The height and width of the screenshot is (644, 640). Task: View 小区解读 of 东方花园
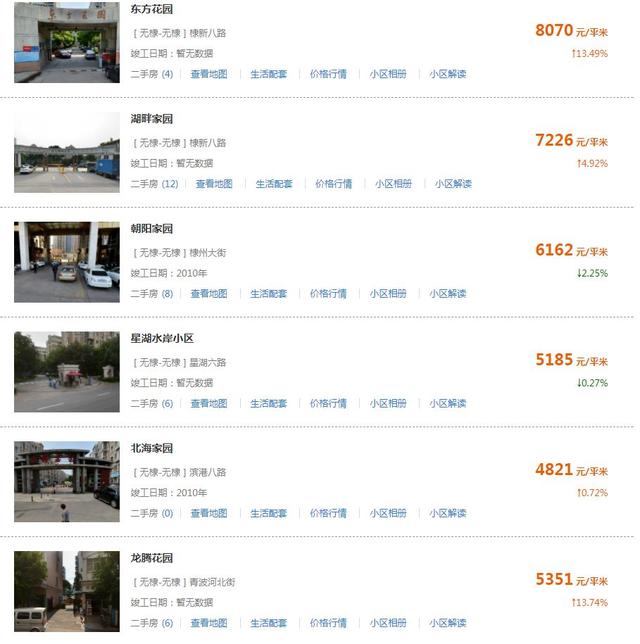click(x=448, y=74)
